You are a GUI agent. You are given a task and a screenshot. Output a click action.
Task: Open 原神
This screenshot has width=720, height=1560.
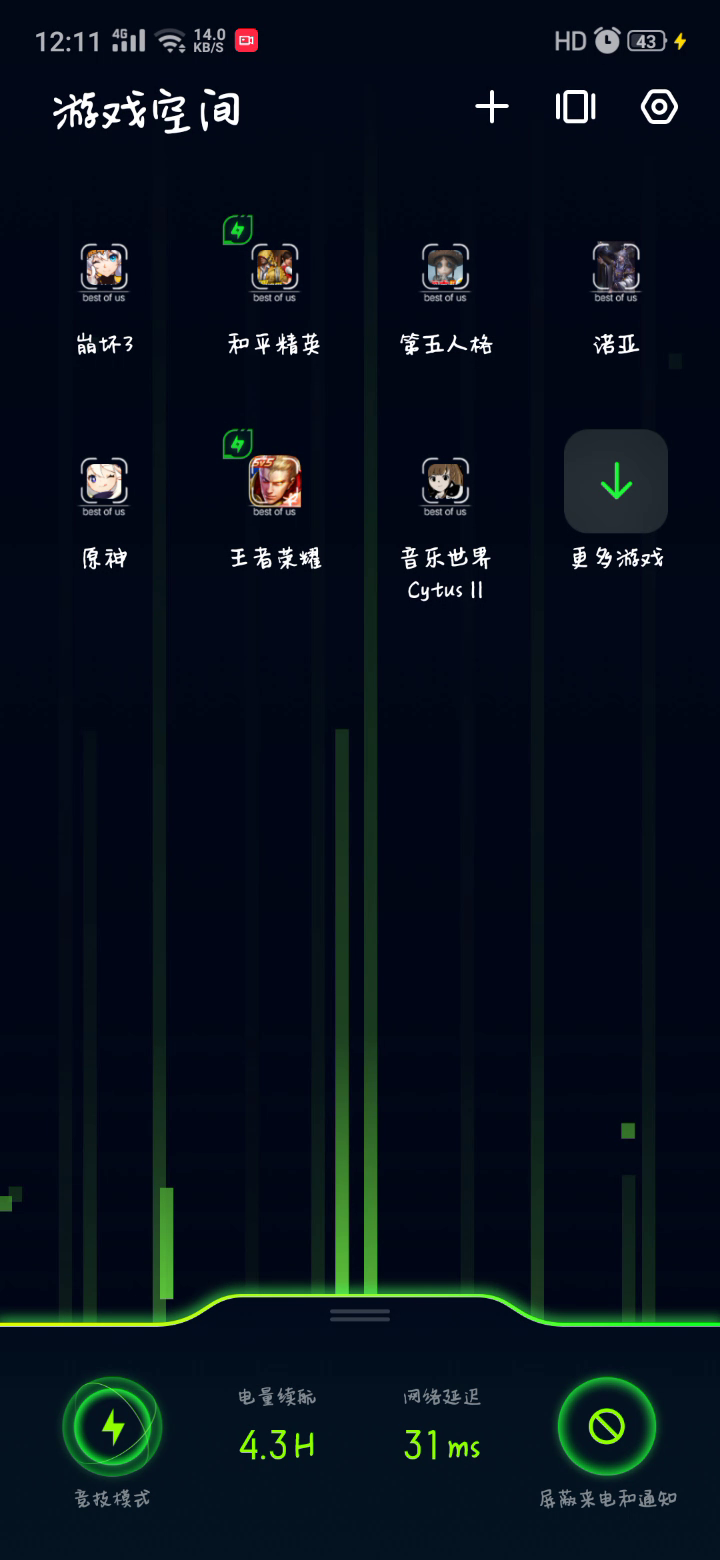[x=104, y=484]
